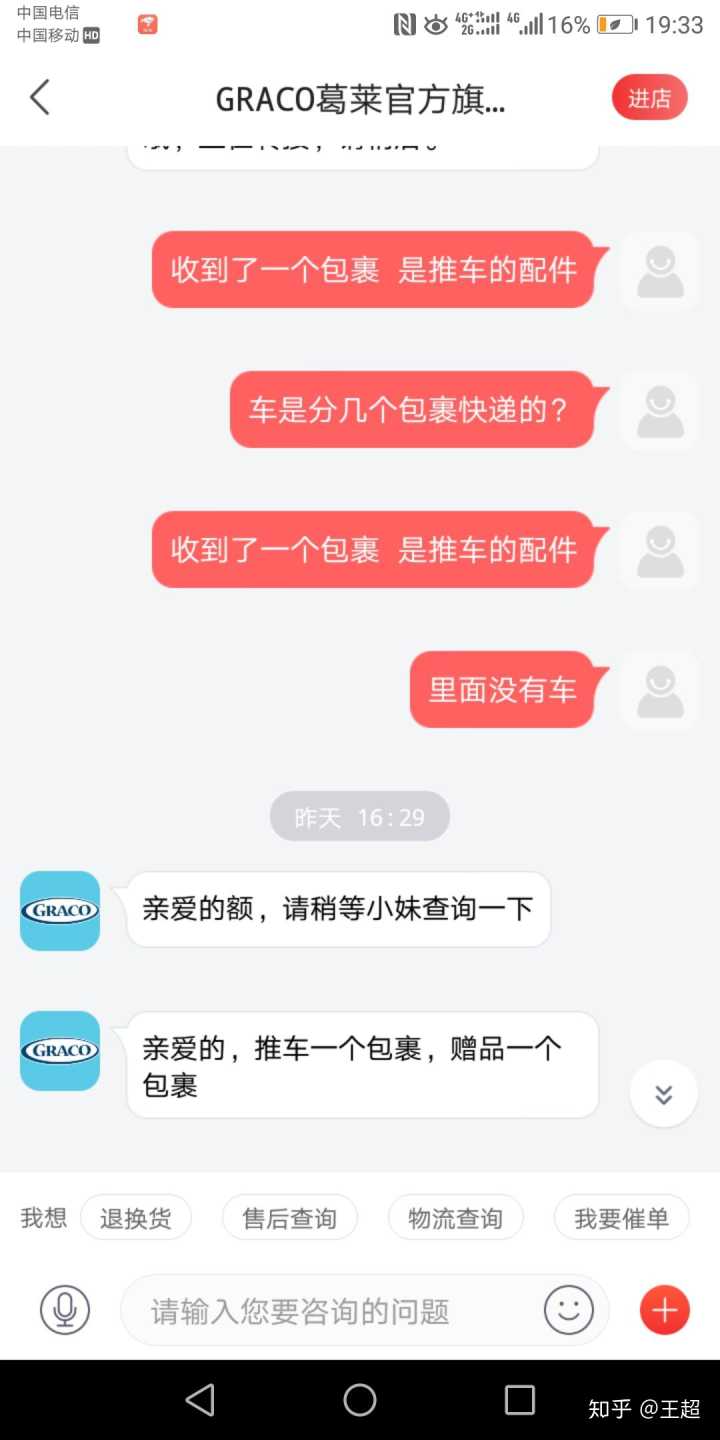The width and height of the screenshot is (720, 1440).
Task: Open recent apps from the navigation bar
Action: coord(519,1400)
